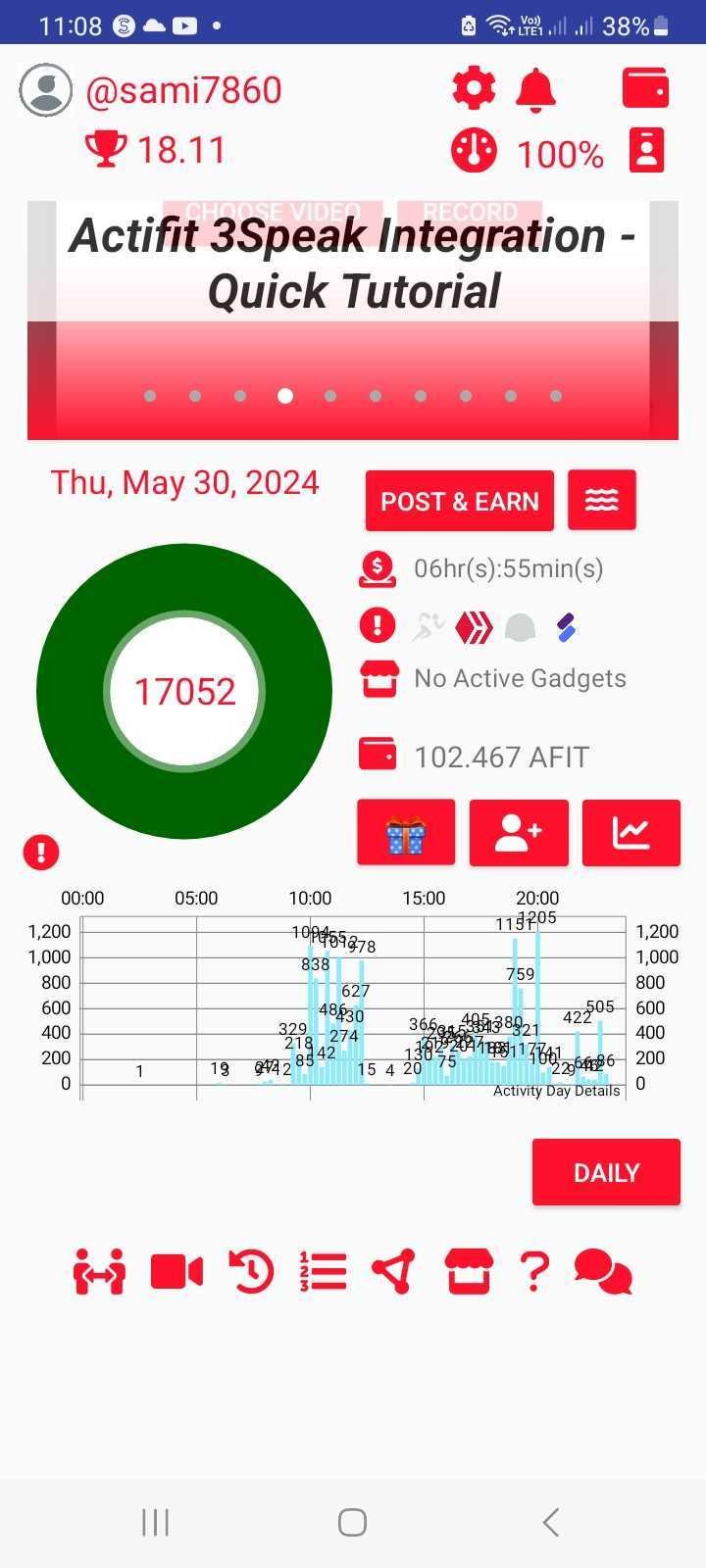Open the market store icon
The height and width of the screenshot is (1568, 706).
click(468, 1272)
